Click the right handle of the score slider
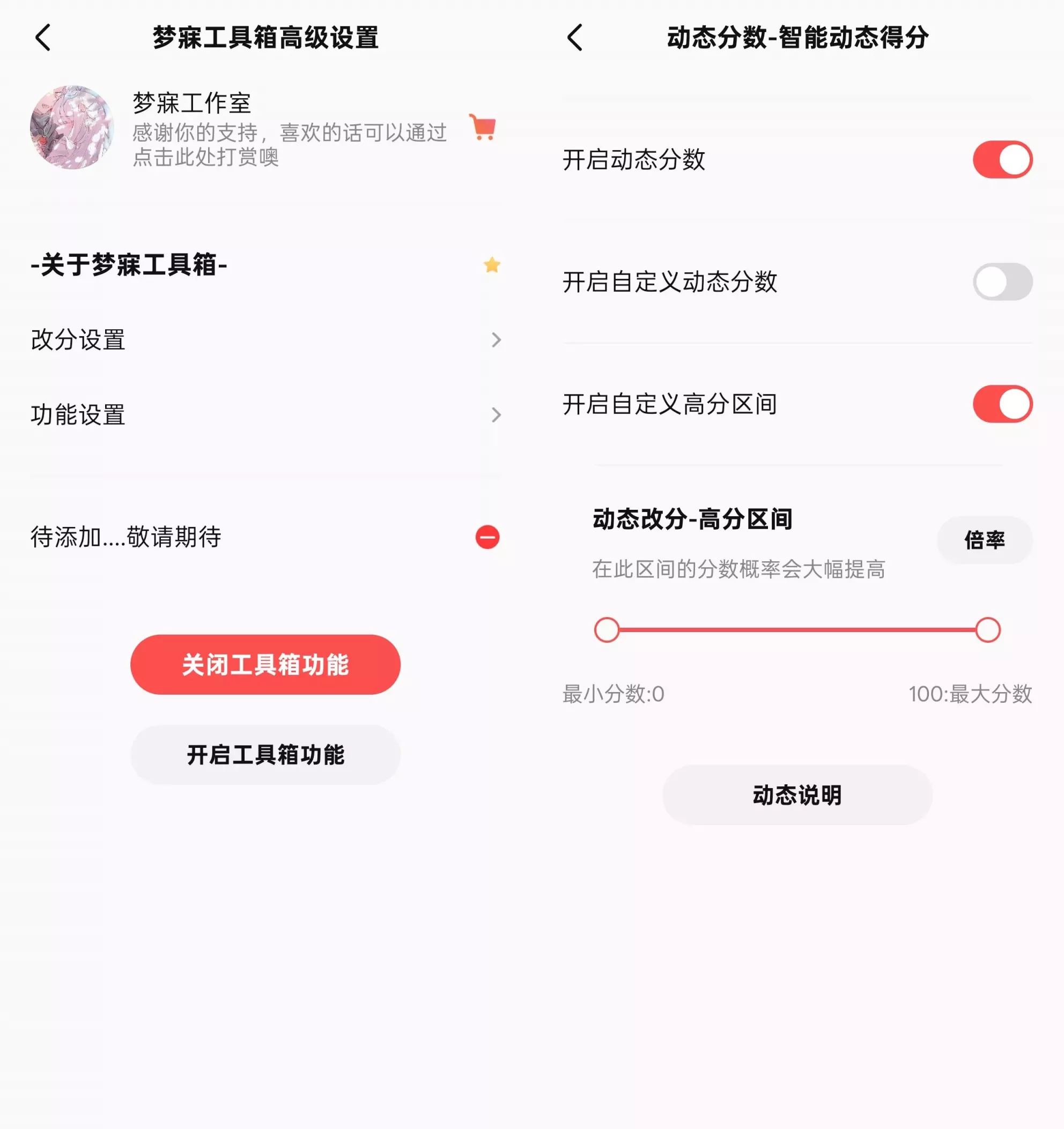Screen dimensions: 1064x1129 pyautogui.click(x=988, y=629)
